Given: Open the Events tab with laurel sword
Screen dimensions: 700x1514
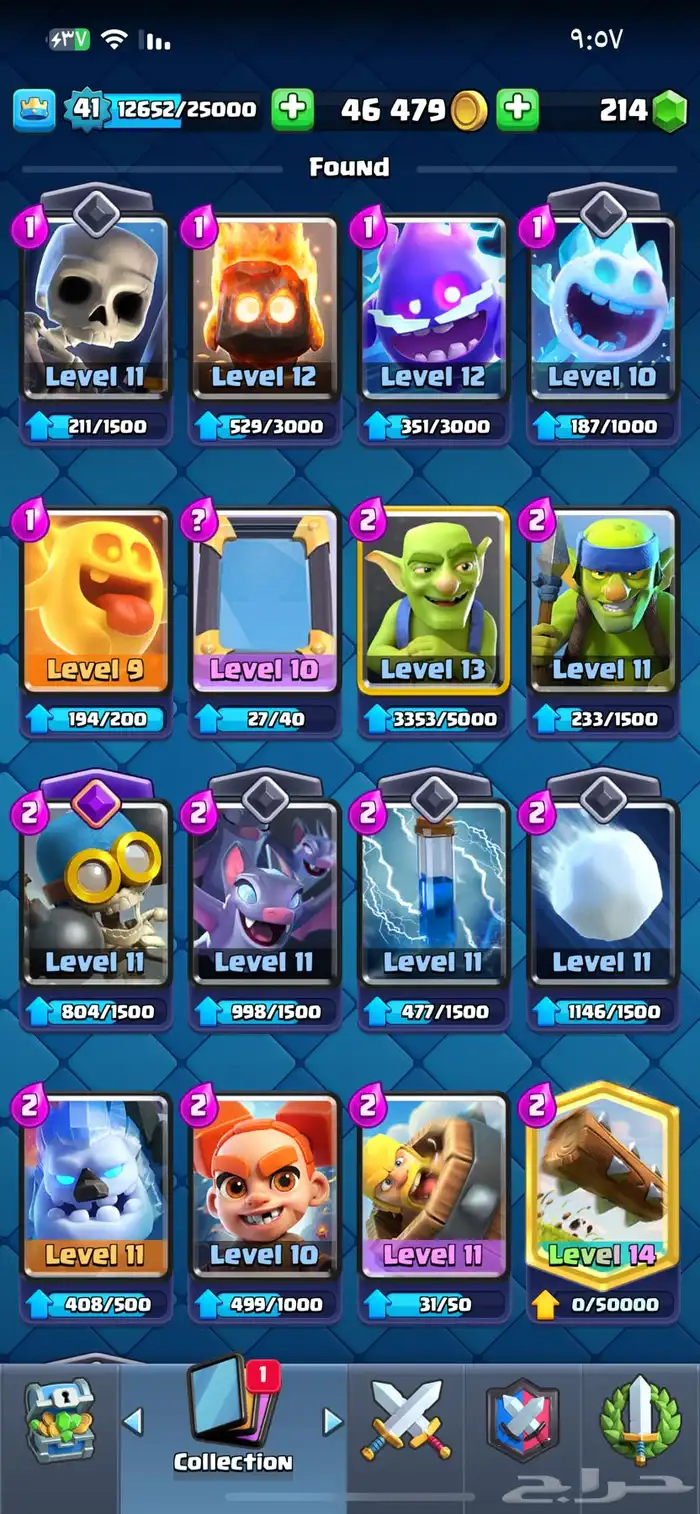Looking at the screenshot, I should (640, 1418).
